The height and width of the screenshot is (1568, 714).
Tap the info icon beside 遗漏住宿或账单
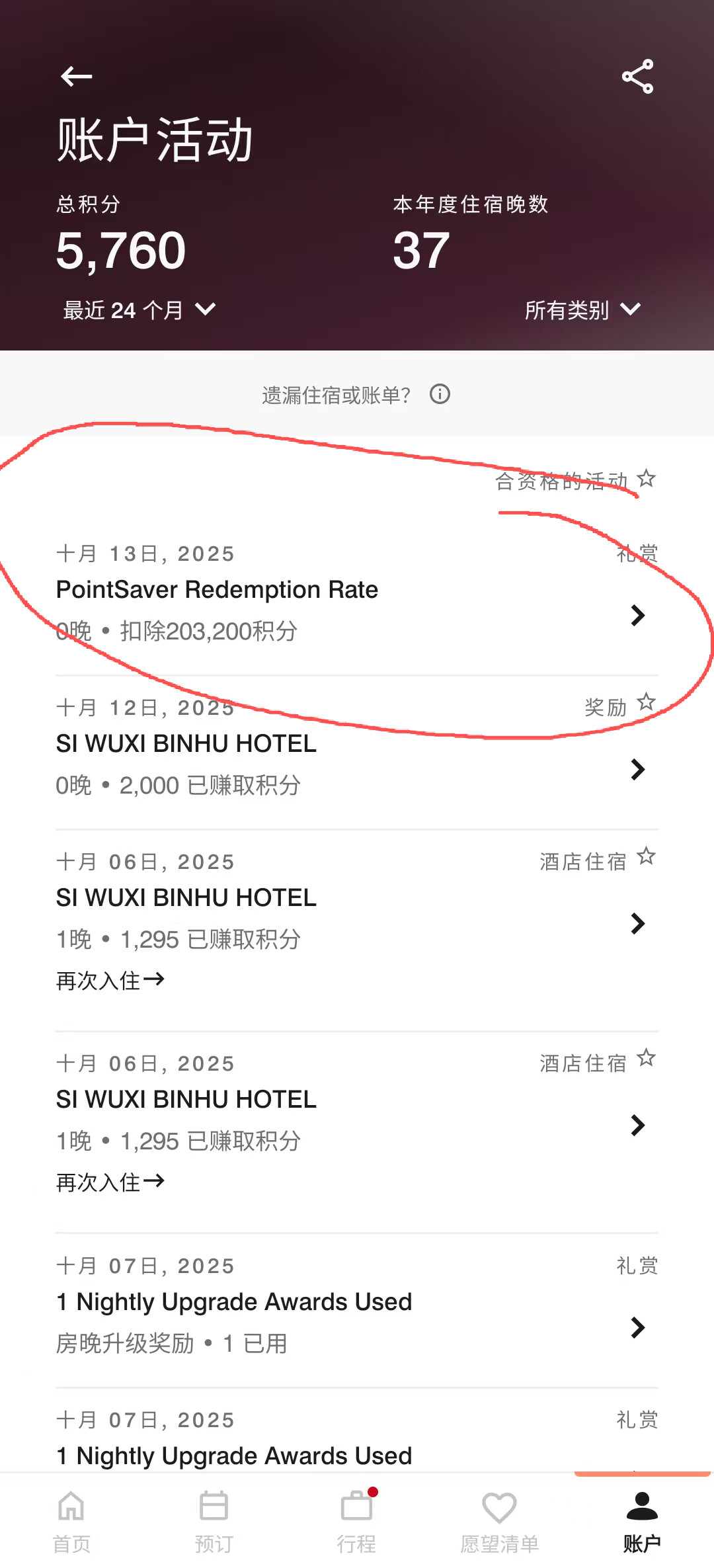(x=440, y=395)
